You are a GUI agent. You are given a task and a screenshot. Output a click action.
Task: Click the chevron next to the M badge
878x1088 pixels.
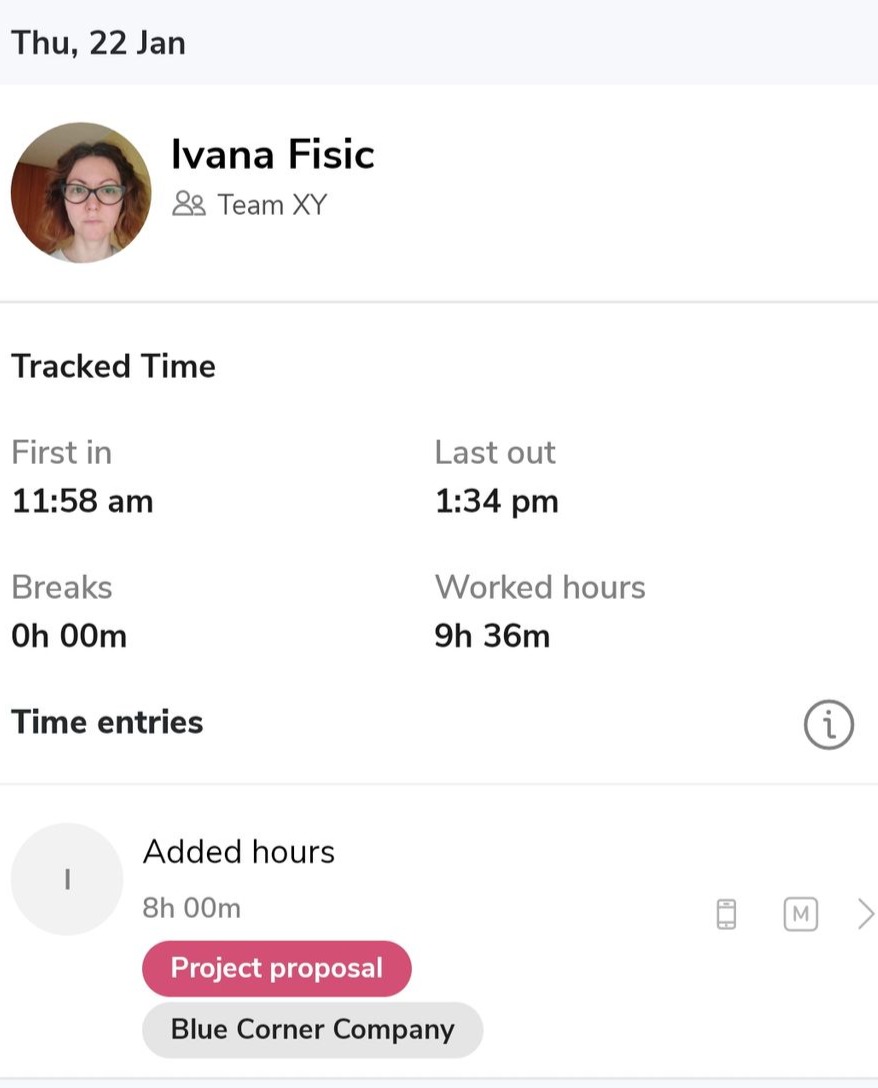[866, 913]
